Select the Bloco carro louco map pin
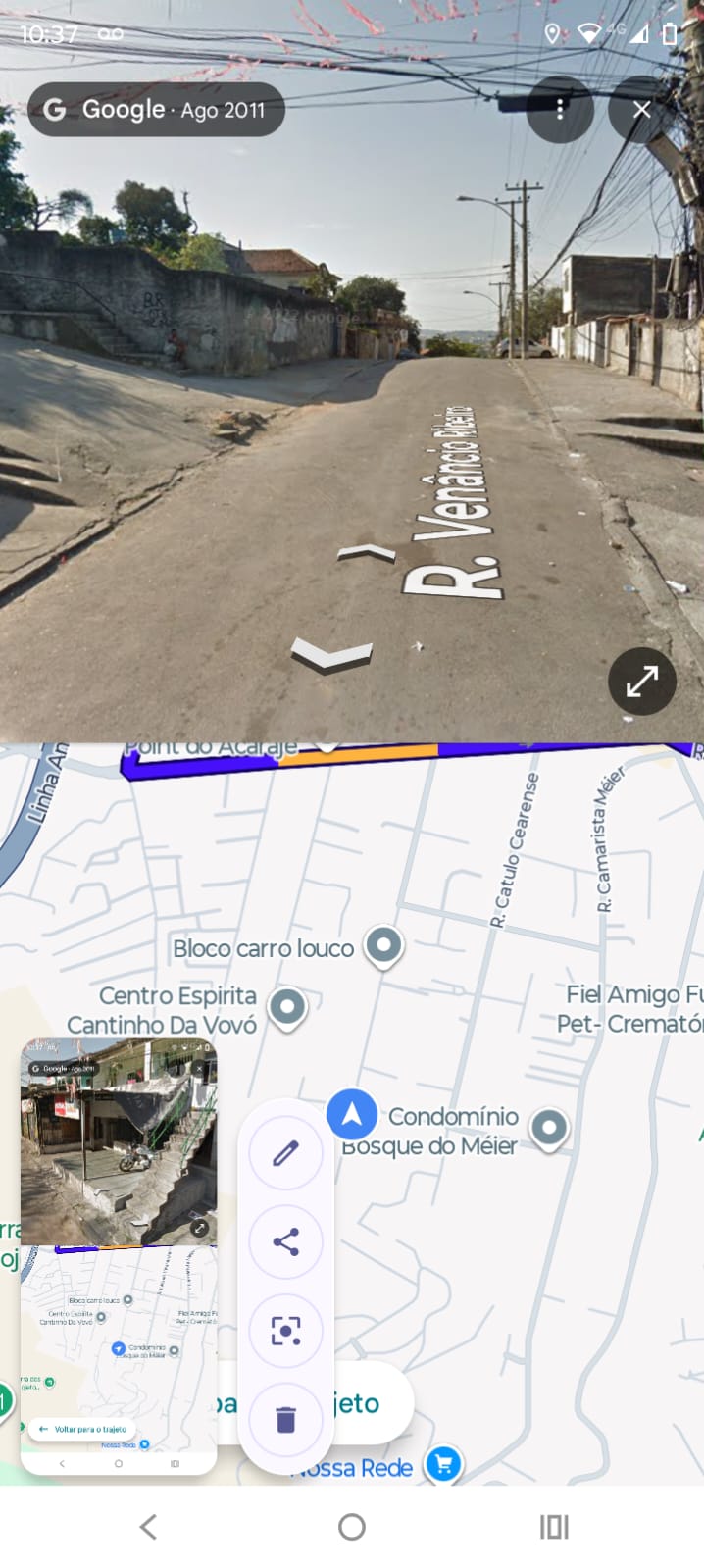Viewport: 704px width, 1568px height. (x=383, y=946)
